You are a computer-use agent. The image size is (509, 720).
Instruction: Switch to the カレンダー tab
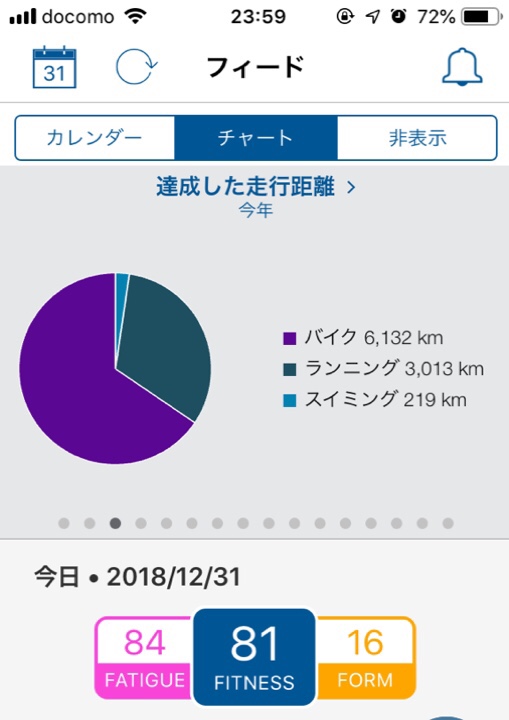(95, 138)
